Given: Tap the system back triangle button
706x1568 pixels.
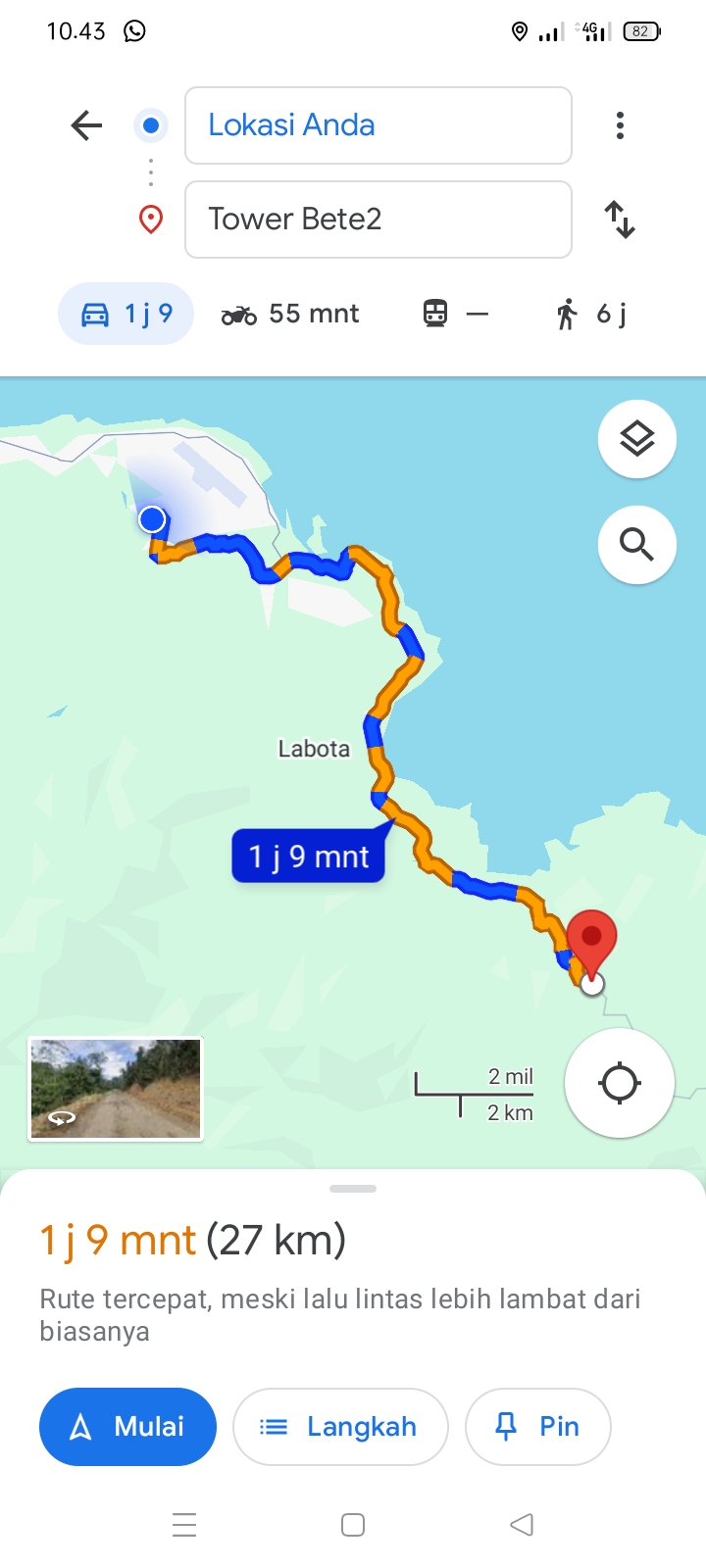Looking at the screenshot, I should tap(522, 1525).
